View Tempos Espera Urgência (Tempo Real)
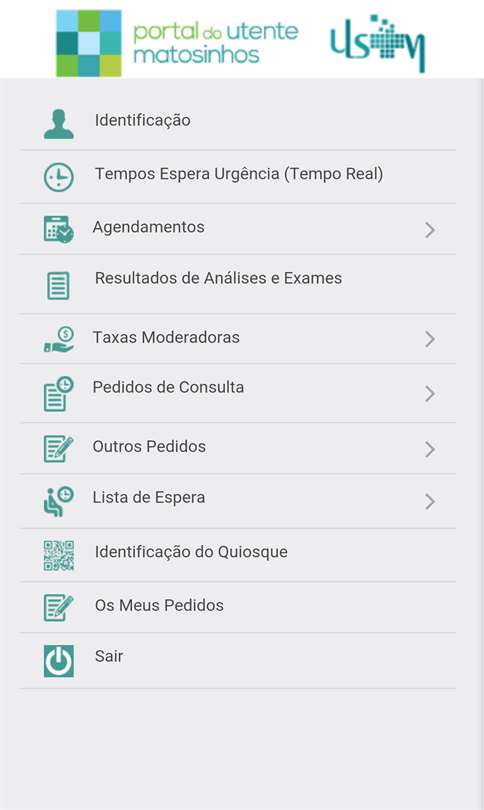Screen dimensions: 484x810 238,177
